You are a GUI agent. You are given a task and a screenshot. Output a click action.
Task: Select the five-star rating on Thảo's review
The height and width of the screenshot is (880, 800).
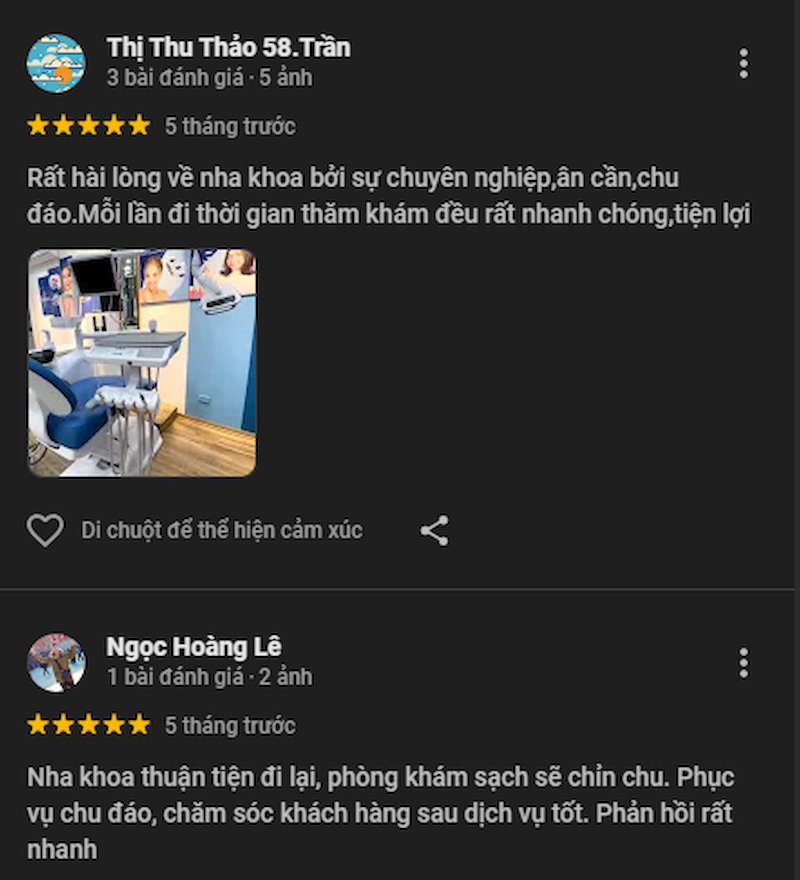pos(88,126)
